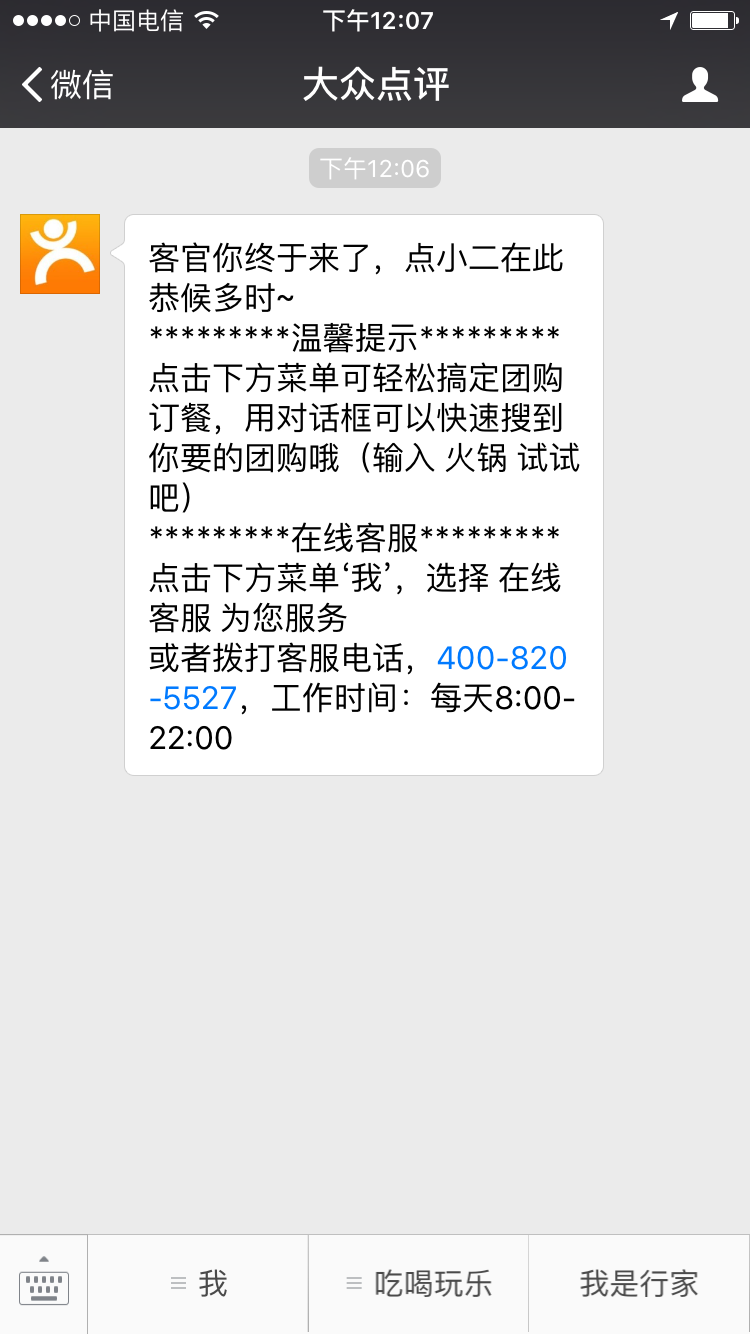Open the 我 menu
750x1334 pixels.
pyautogui.click(x=199, y=1284)
